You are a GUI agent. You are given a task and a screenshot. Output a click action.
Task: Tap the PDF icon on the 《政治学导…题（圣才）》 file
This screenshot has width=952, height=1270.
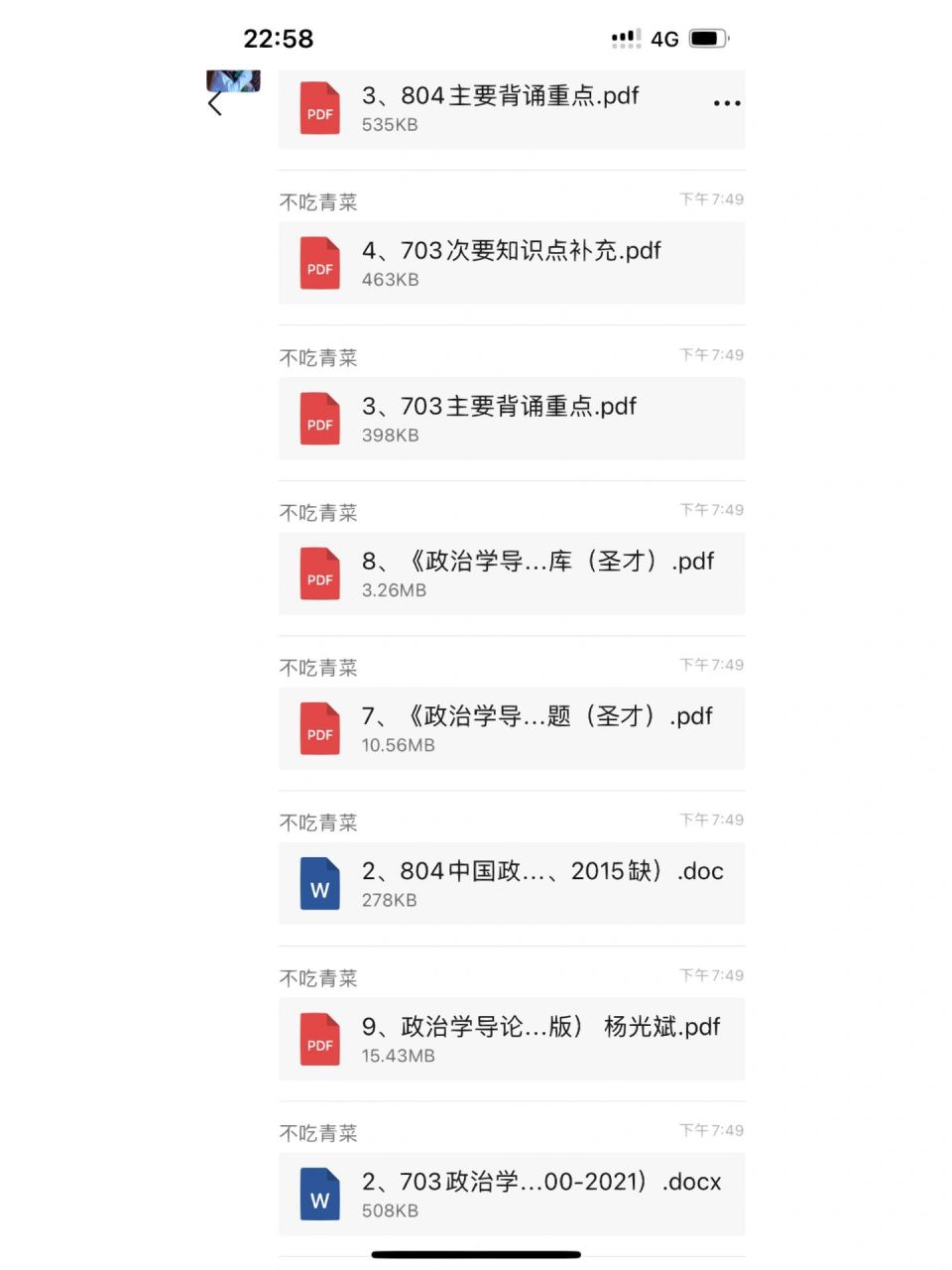(x=318, y=728)
